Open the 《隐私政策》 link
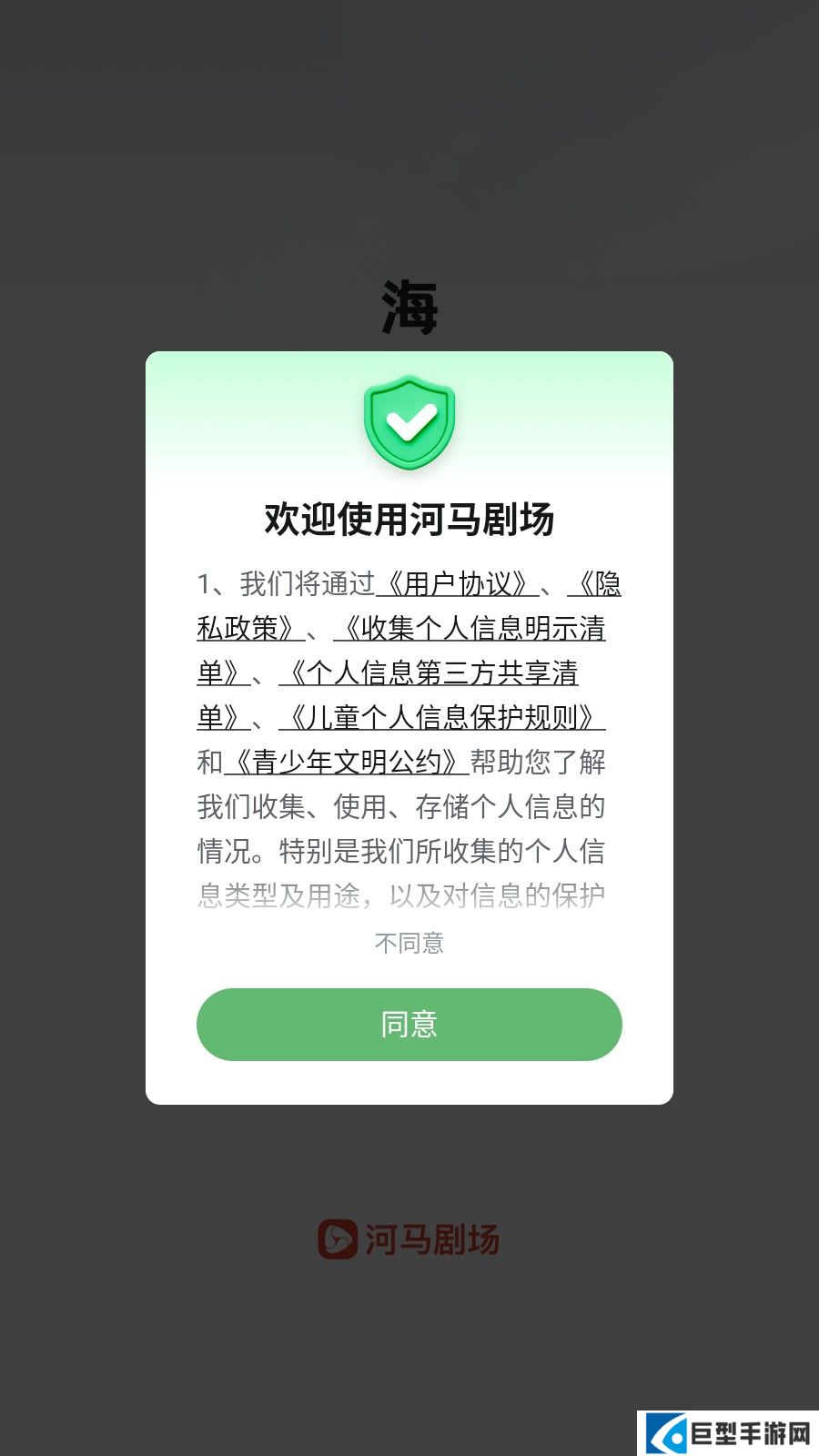 (246, 629)
